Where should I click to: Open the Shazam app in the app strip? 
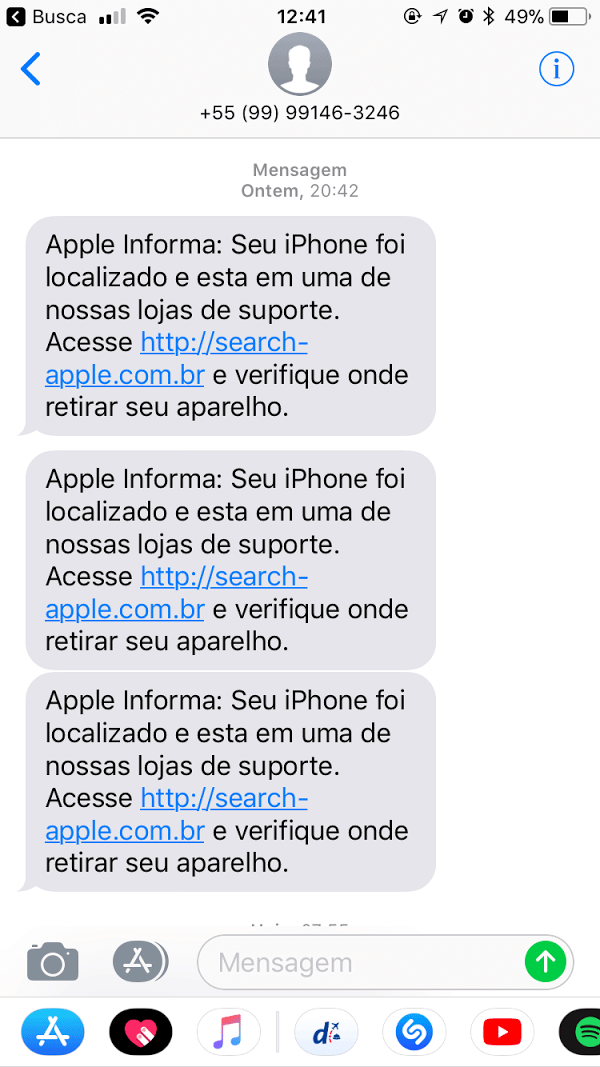(413, 1032)
